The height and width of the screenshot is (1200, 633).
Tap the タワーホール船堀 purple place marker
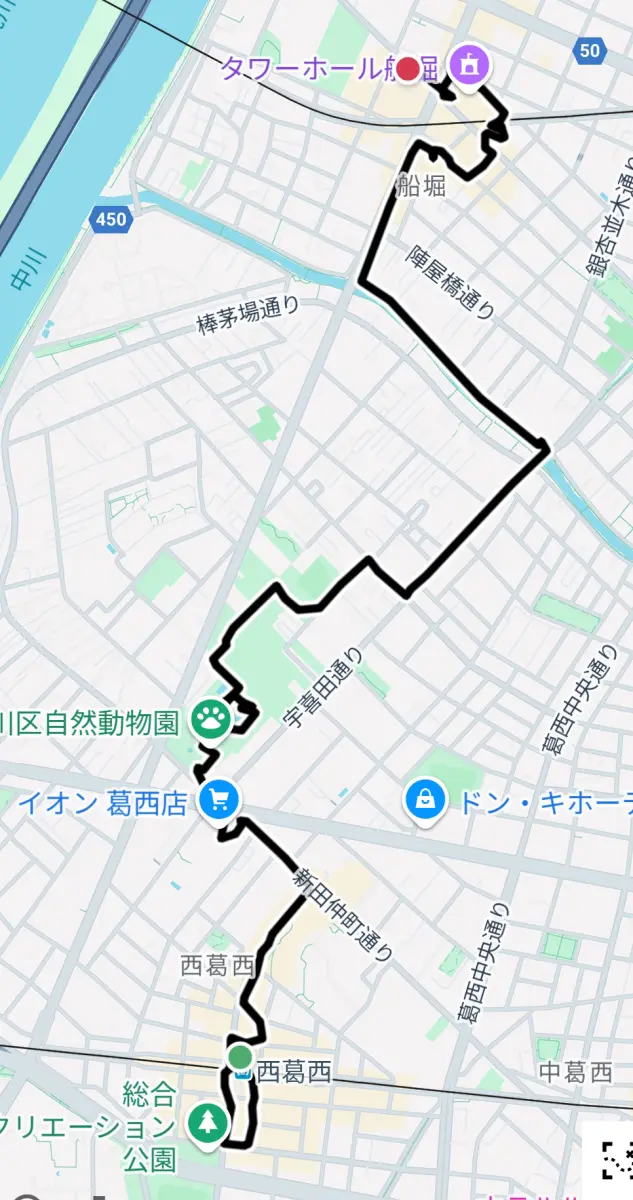pos(468,65)
